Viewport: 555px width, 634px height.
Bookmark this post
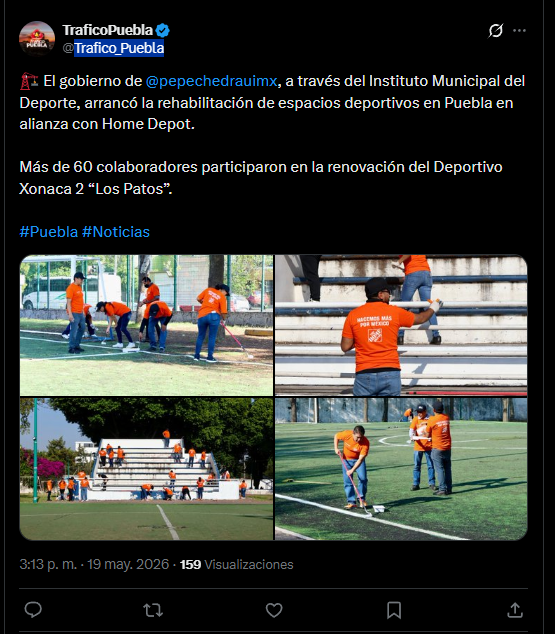click(x=394, y=610)
